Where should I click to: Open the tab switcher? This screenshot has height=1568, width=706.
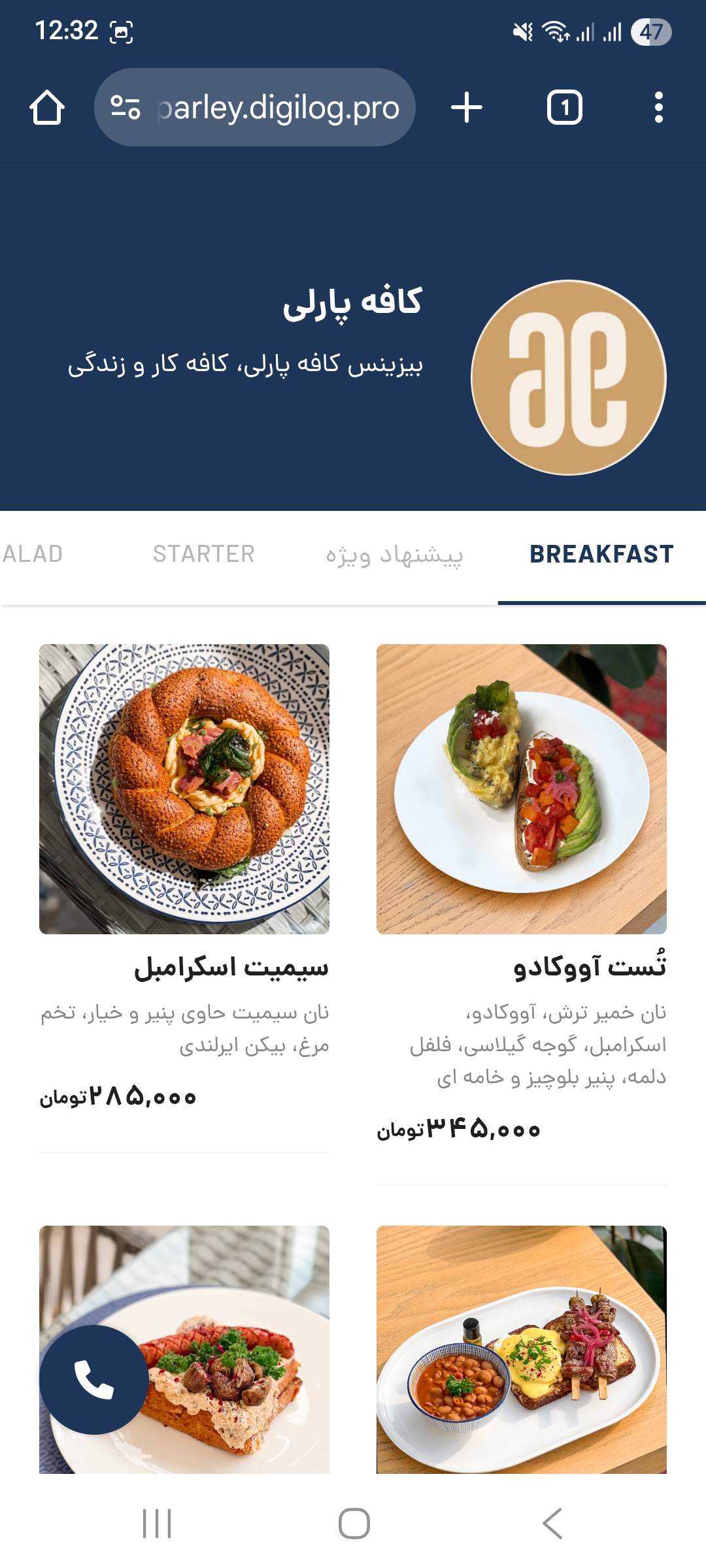coord(564,108)
